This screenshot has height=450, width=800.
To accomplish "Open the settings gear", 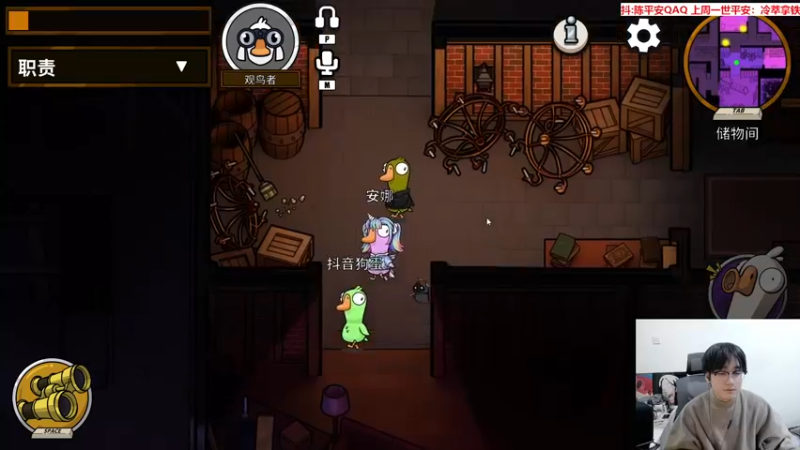I will (x=643, y=36).
